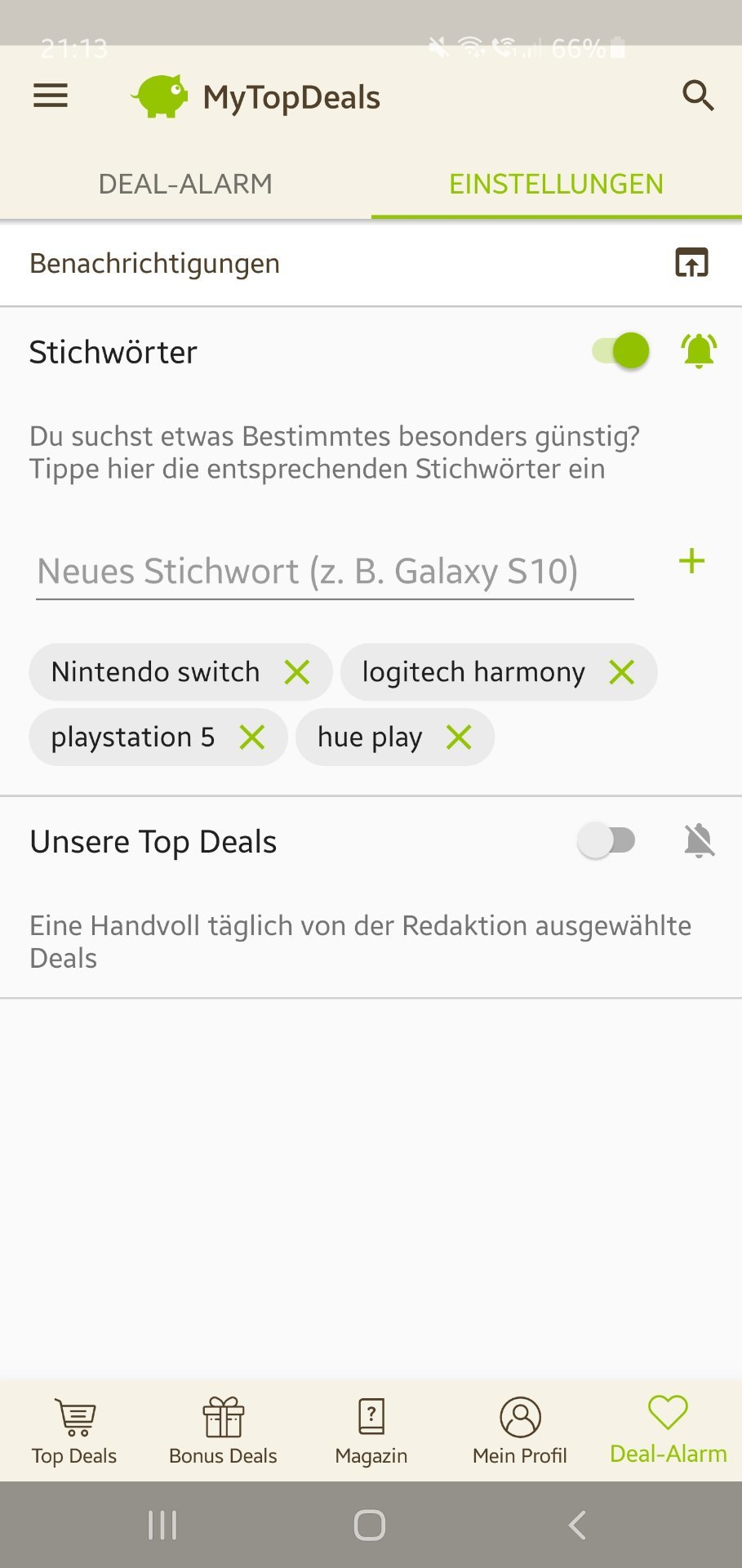Turn off the Stichwörter switch
This screenshot has height=1568, width=742.
click(621, 351)
